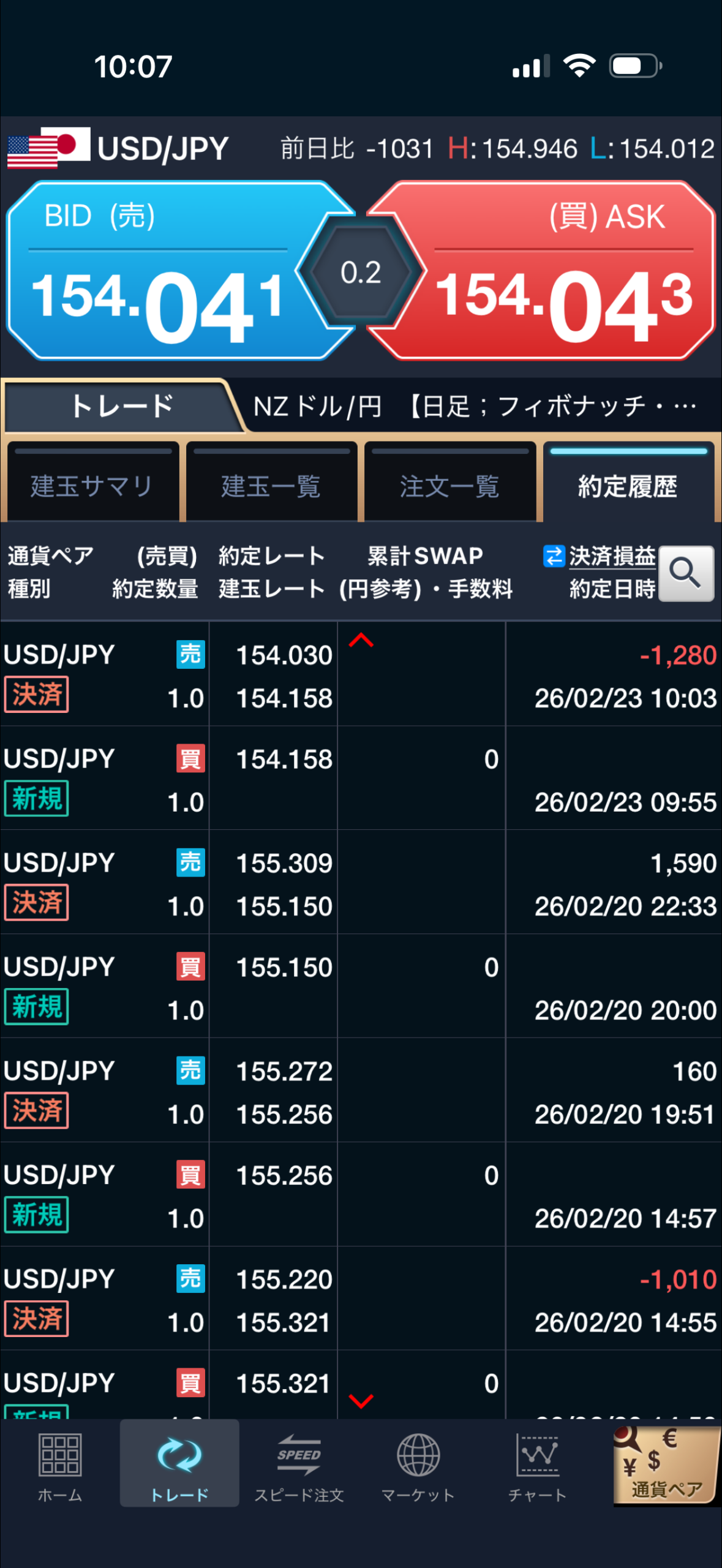Toggle the 決済損益 column display
Screen dimensions: 722x1568
(x=599, y=556)
